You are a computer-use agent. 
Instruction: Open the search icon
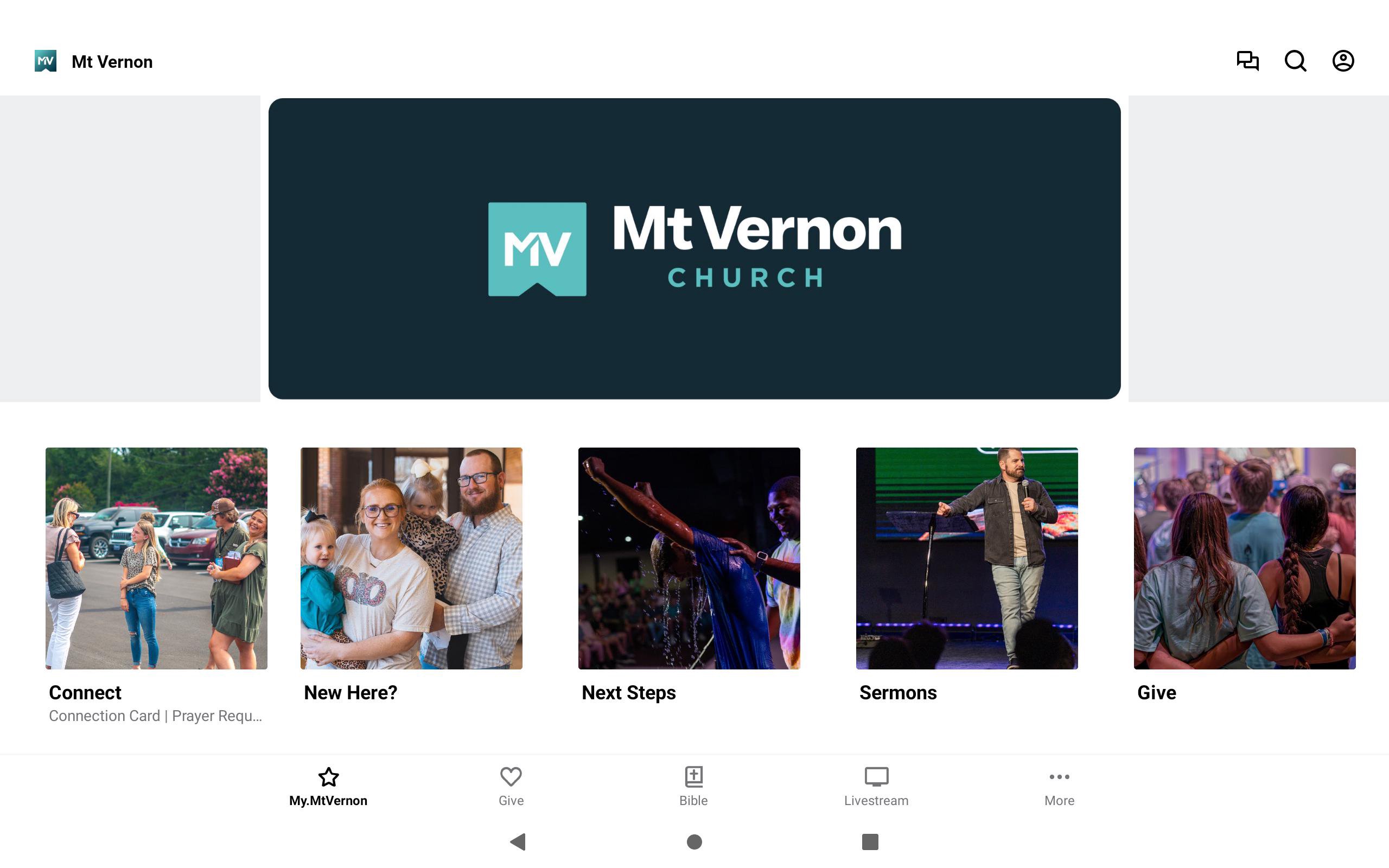[x=1295, y=61]
